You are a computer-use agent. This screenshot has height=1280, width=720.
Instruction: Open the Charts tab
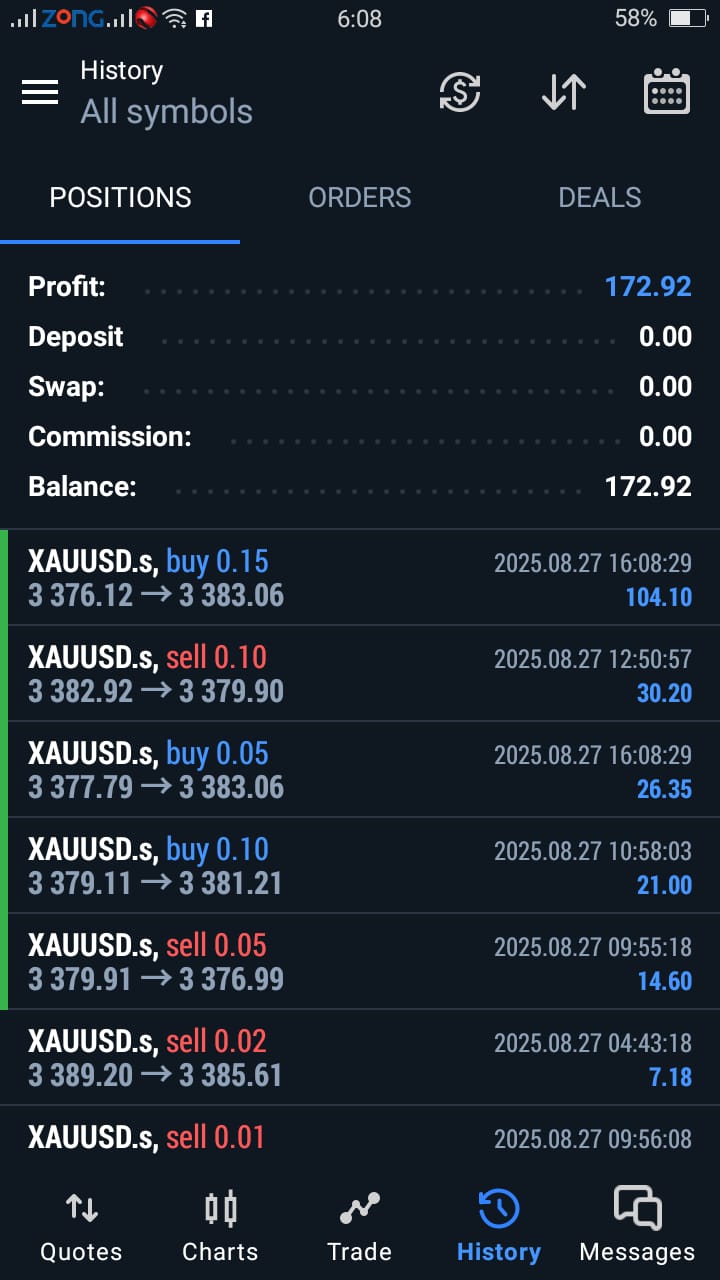pos(220,1226)
